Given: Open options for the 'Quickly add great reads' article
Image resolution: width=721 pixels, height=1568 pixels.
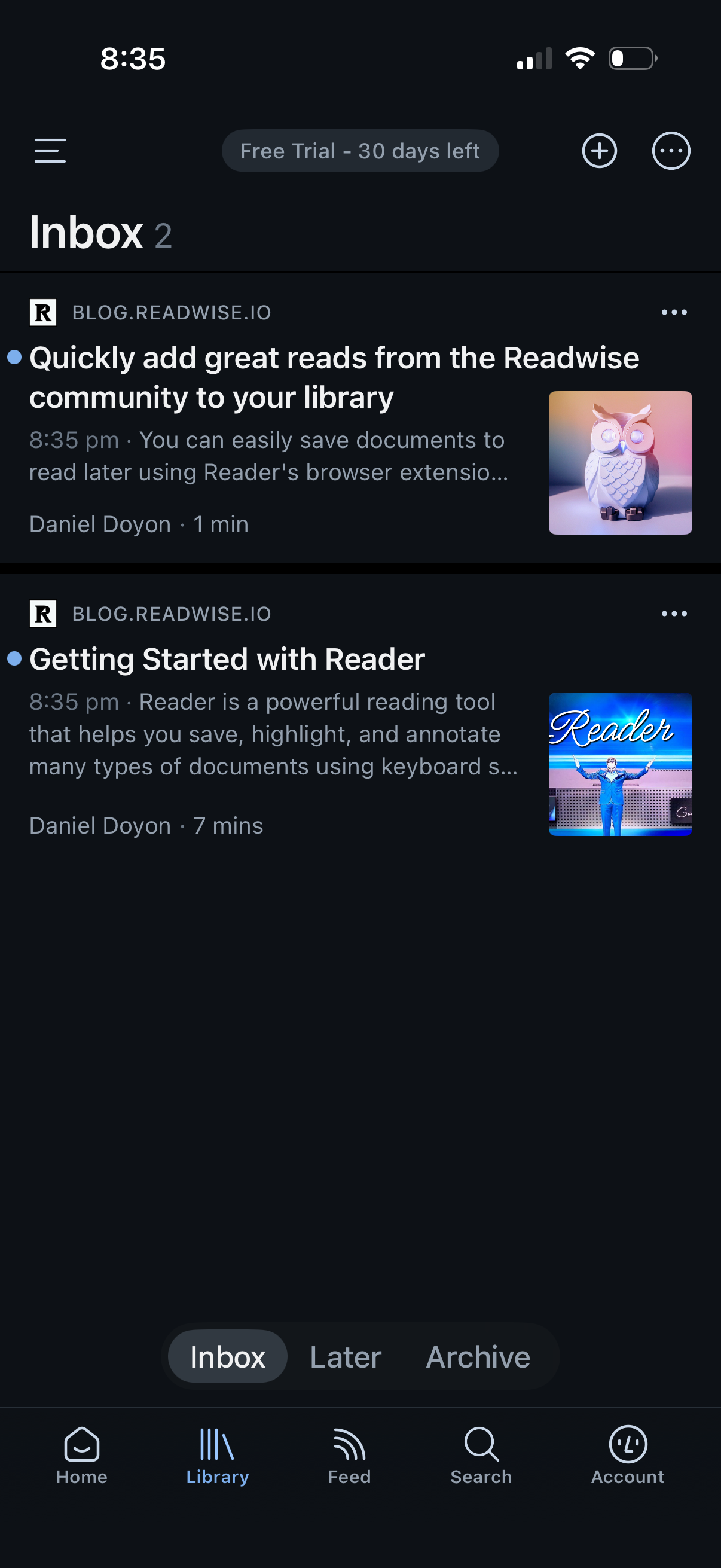Looking at the screenshot, I should coord(674,312).
